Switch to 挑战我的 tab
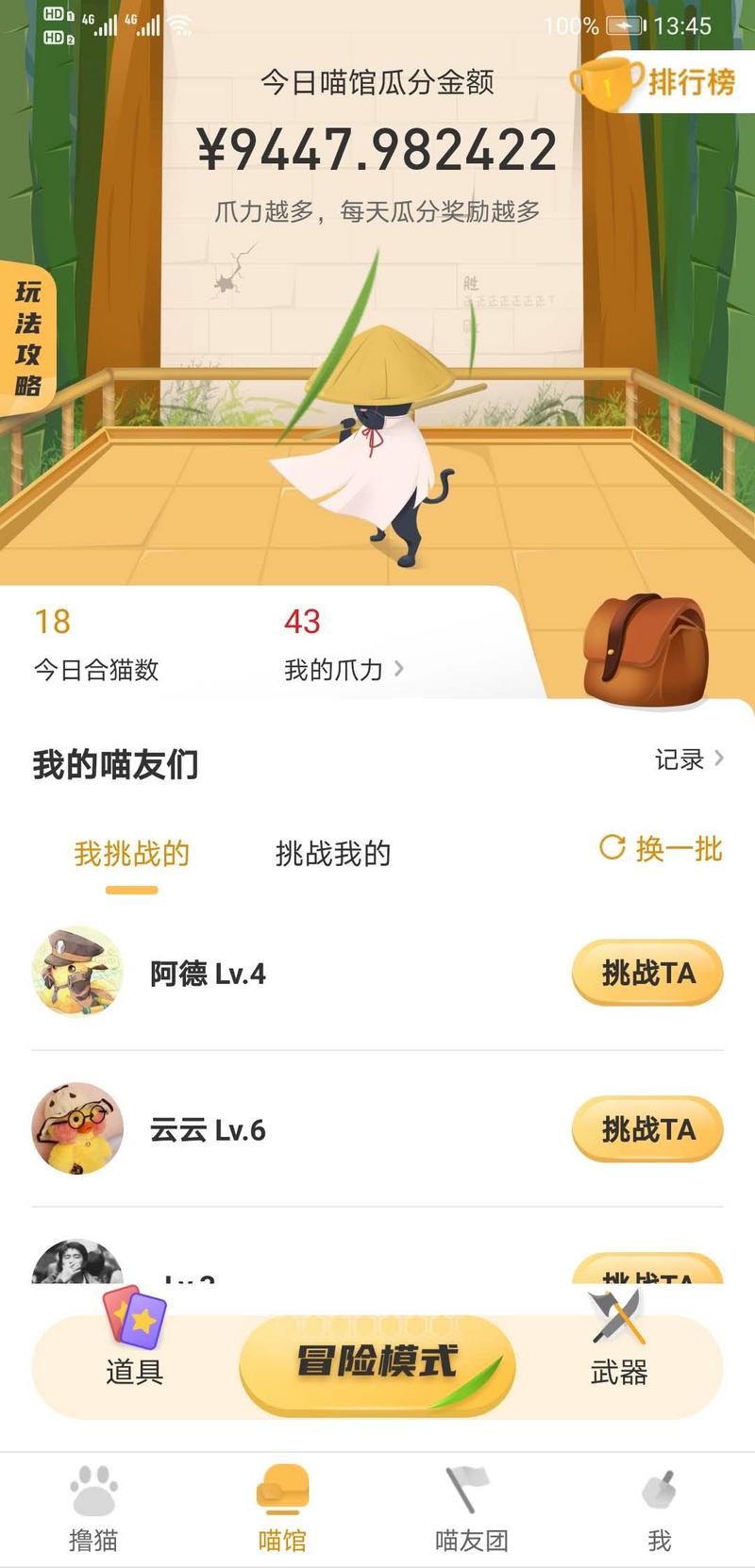Viewport: 755px width, 1568px height. [332, 854]
